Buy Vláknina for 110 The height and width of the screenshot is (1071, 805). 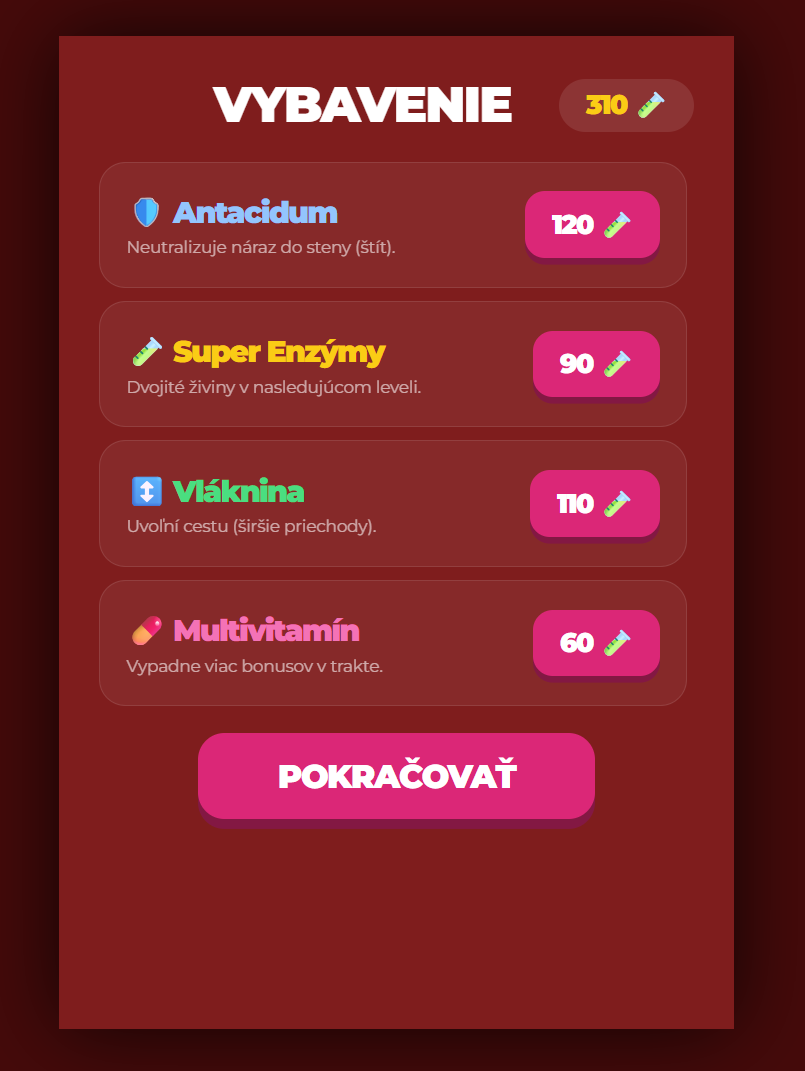[x=594, y=503]
